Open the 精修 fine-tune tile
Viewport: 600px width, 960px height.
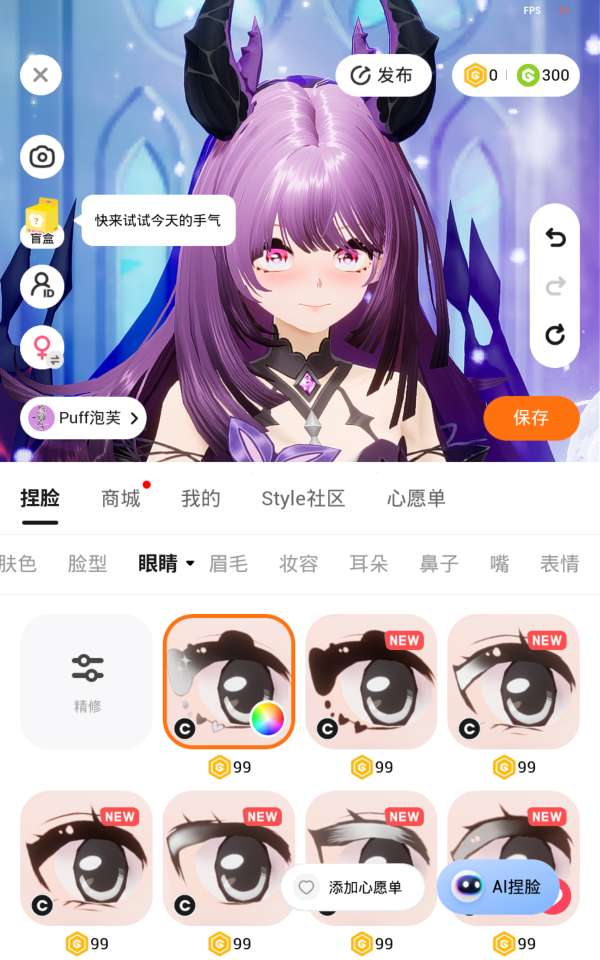point(87,681)
